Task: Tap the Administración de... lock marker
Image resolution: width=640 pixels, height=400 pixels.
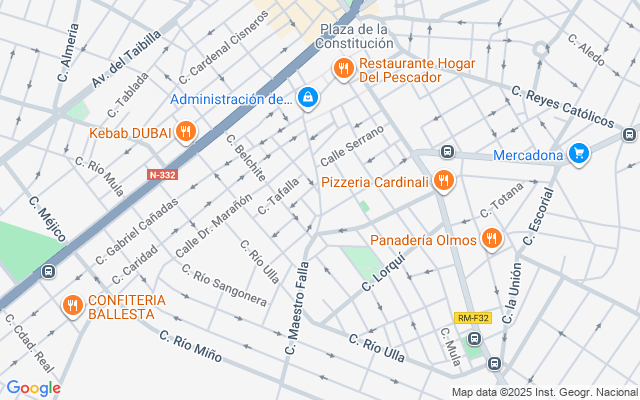Action: [x=308, y=98]
